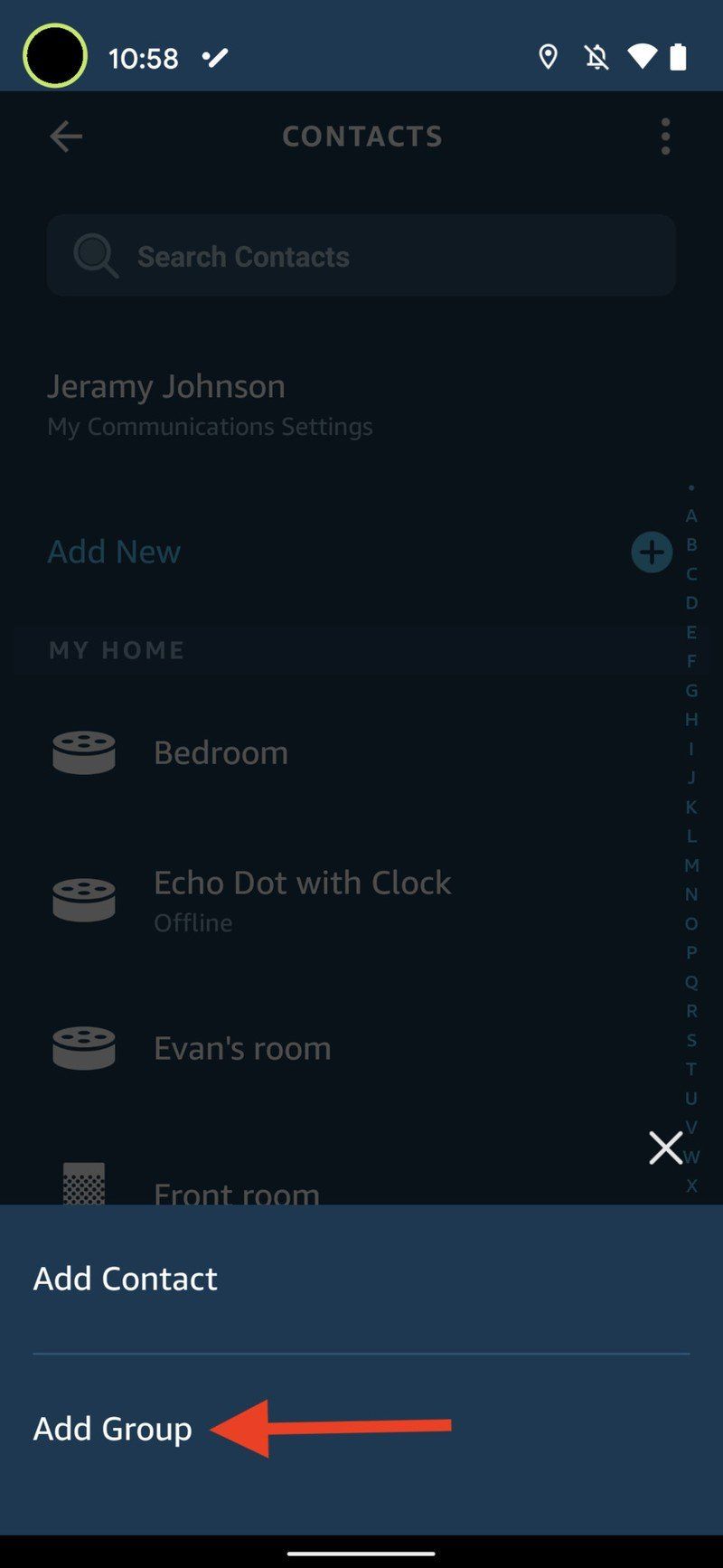Tap the location pin in the status bar
Viewport: 723px width, 1568px height.
click(x=549, y=58)
